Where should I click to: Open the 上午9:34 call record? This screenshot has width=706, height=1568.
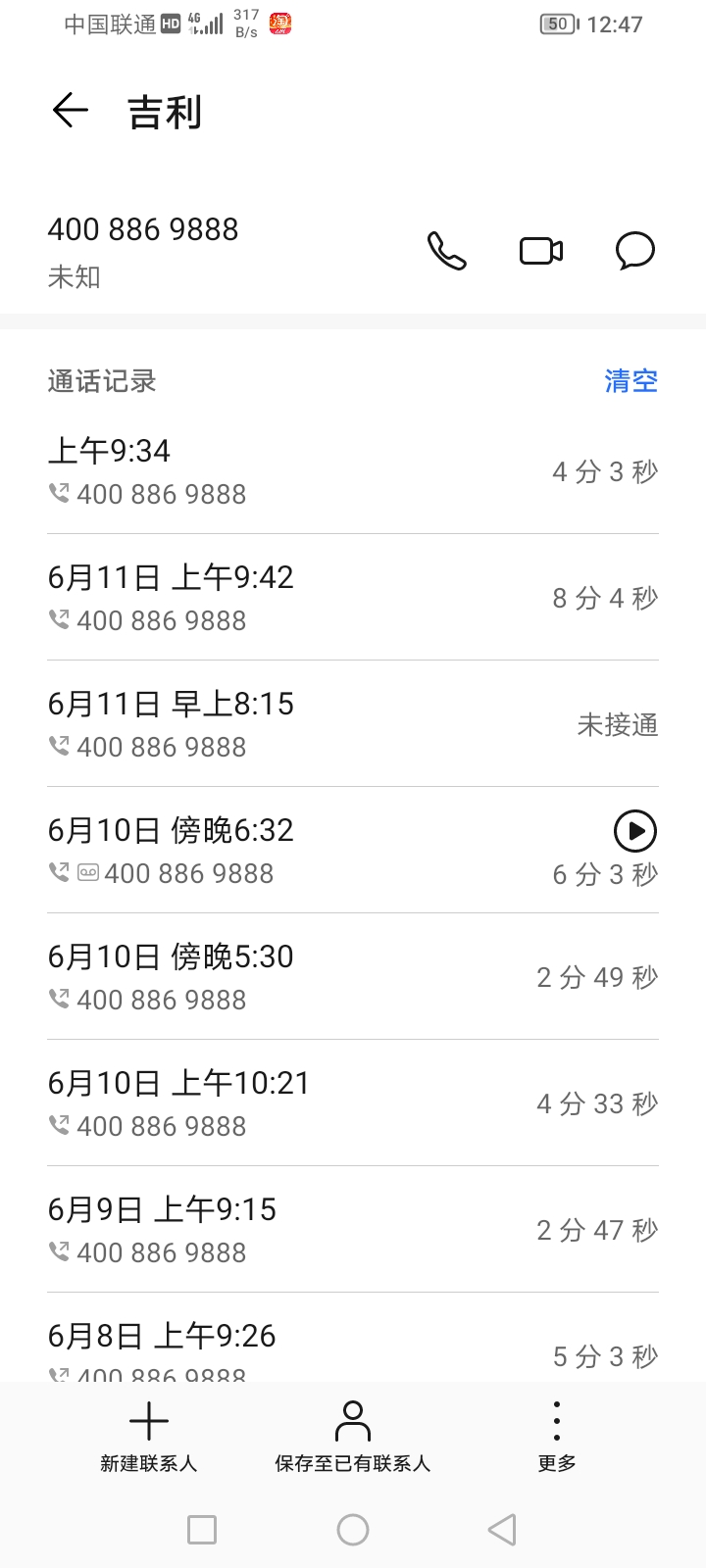tap(353, 471)
